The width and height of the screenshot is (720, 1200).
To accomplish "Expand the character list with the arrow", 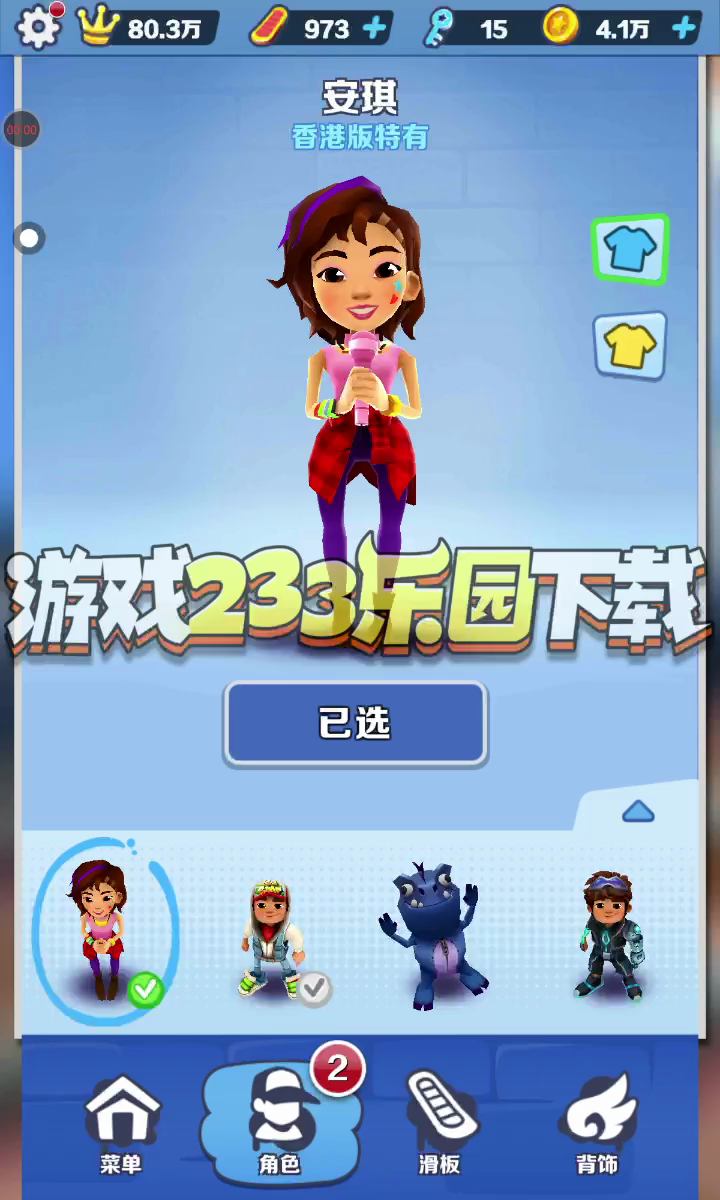I will 638,811.
